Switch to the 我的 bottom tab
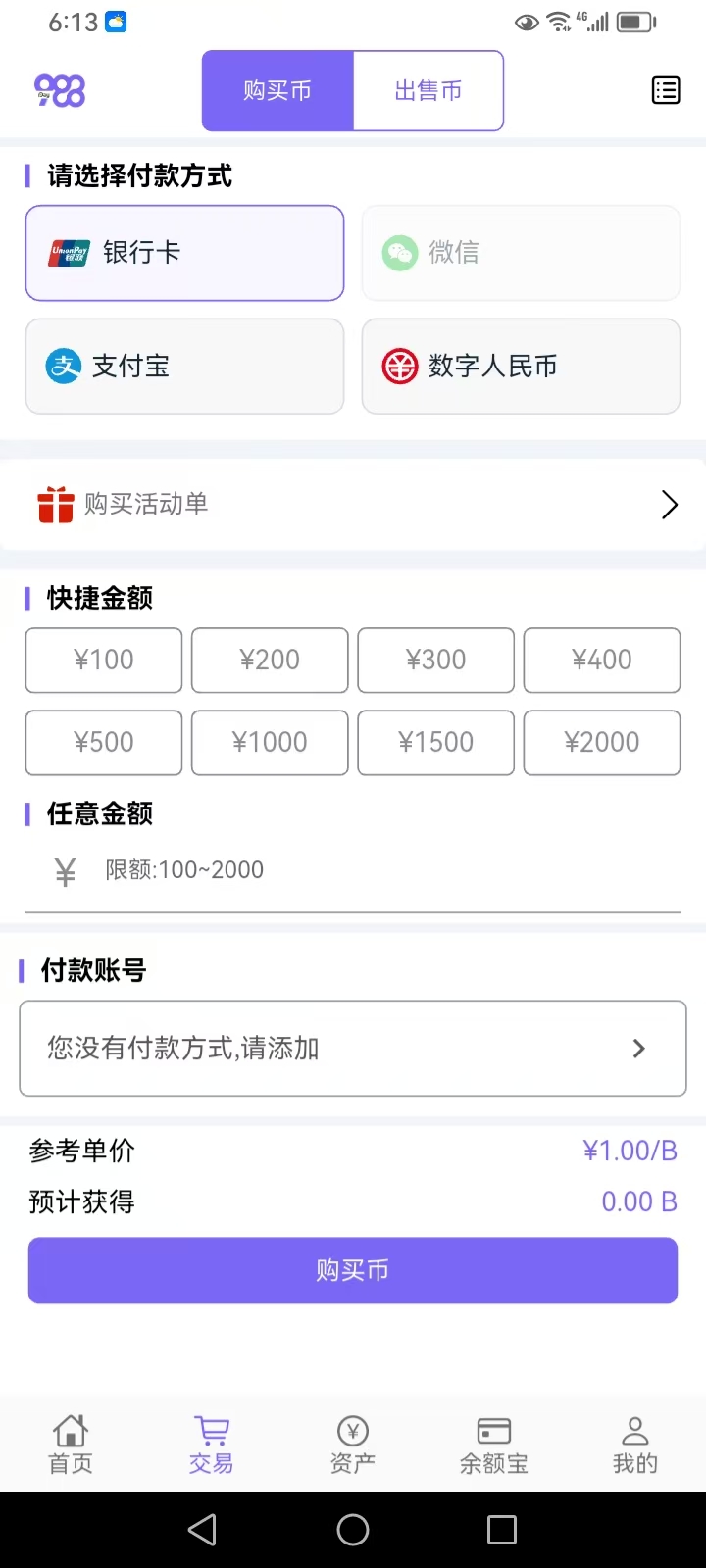The width and height of the screenshot is (706, 1568). tap(635, 1444)
